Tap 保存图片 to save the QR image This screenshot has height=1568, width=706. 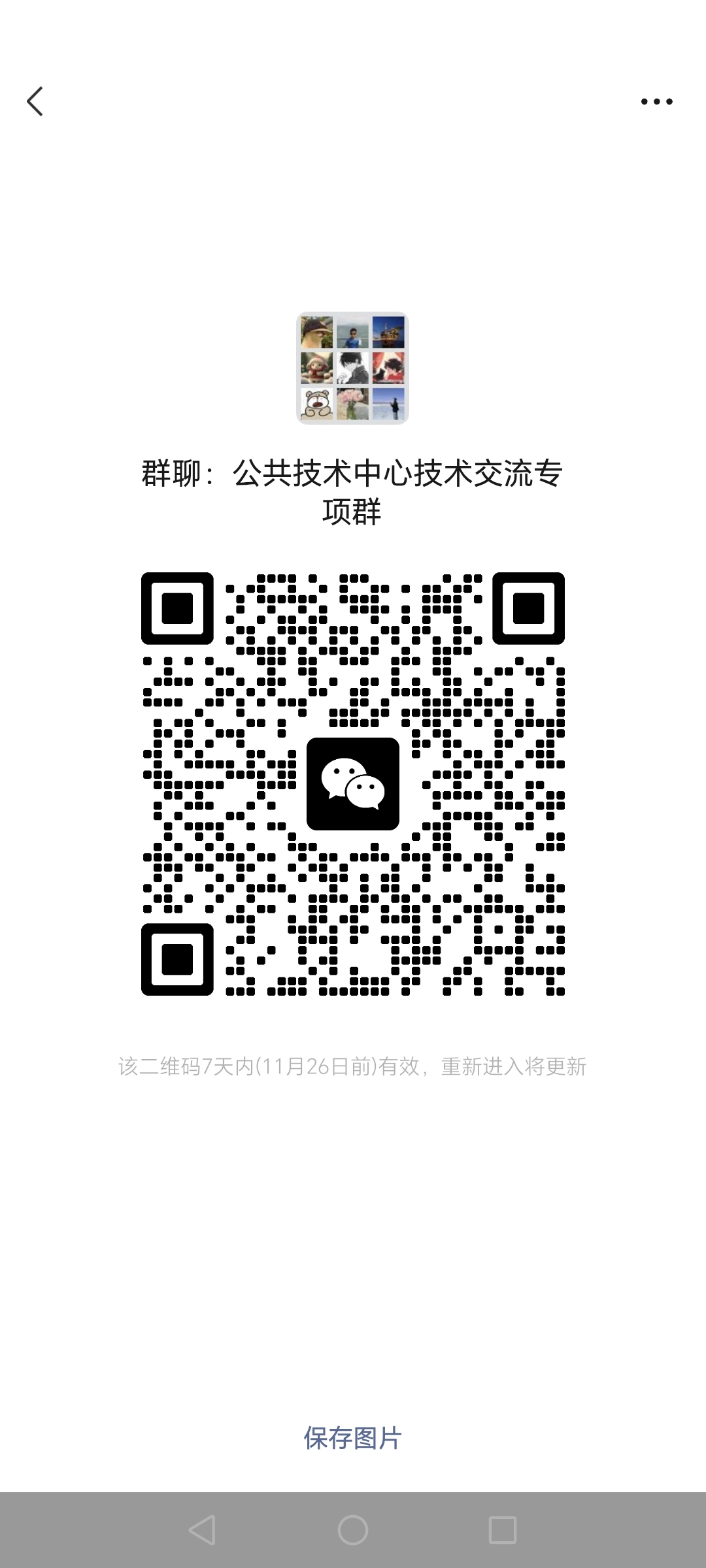tap(352, 1438)
